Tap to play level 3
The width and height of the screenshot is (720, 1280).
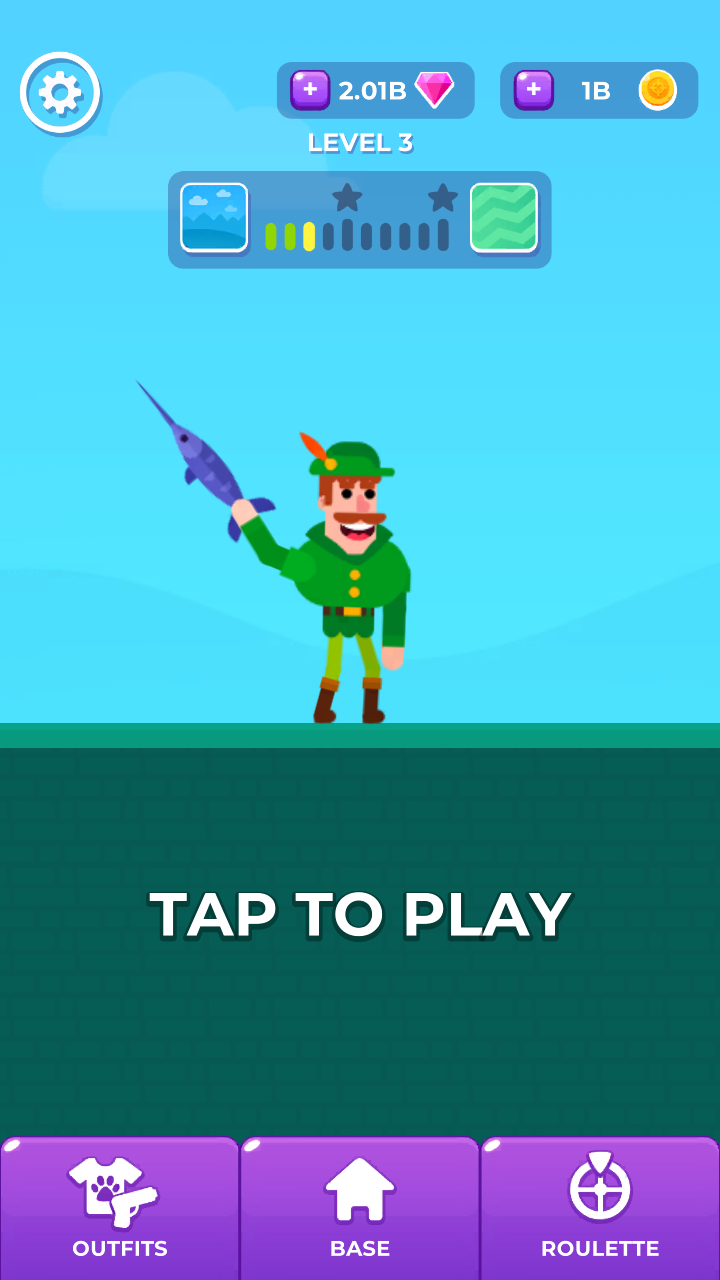[360, 913]
